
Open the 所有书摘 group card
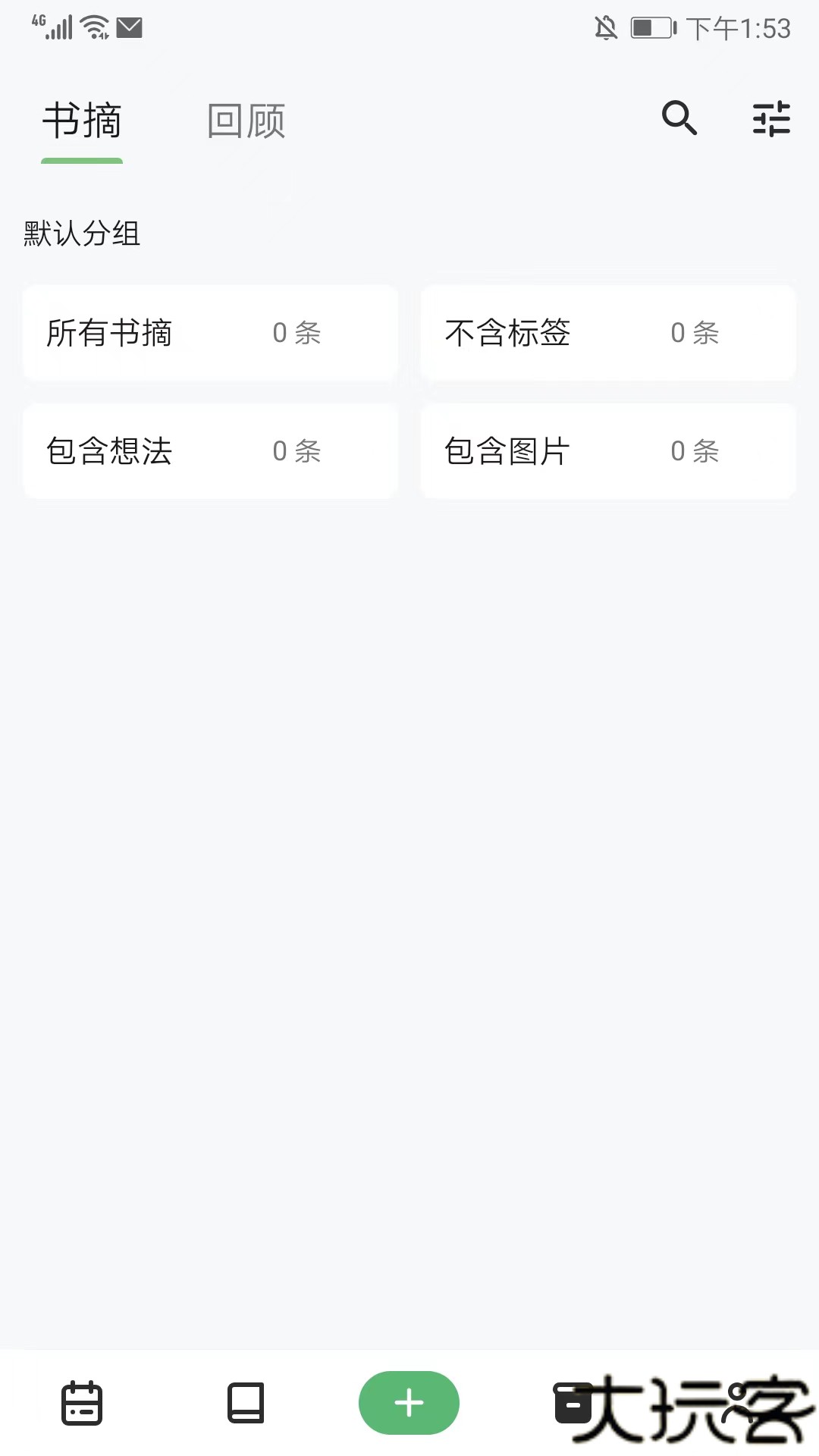click(x=210, y=333)
